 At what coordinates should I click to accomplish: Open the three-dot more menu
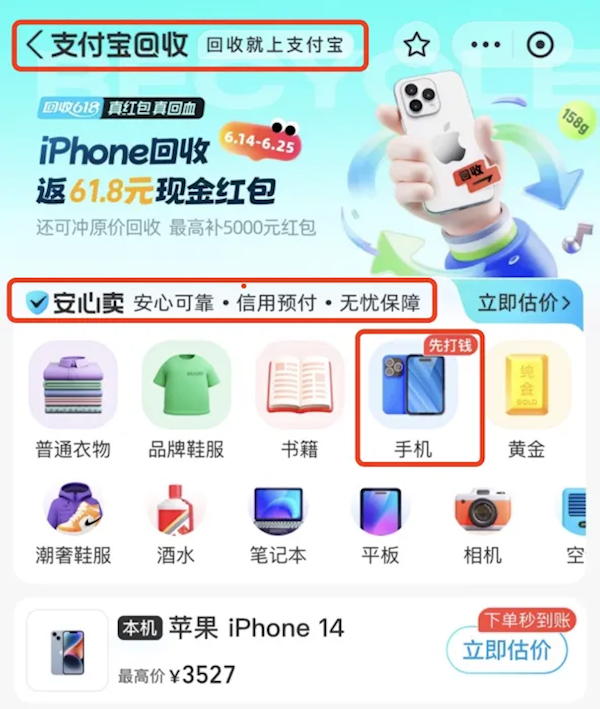[485, 45]
